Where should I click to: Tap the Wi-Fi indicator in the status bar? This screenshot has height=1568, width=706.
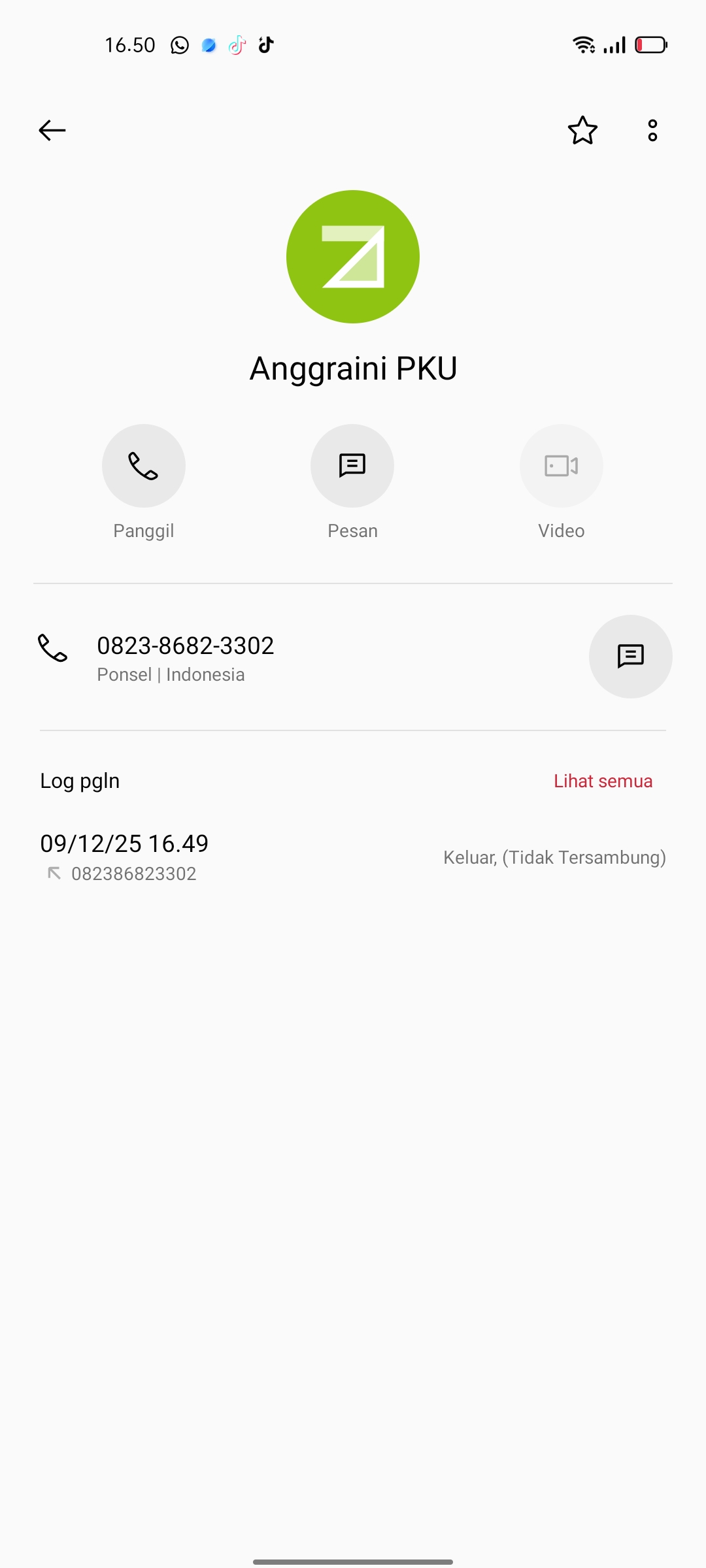[x=582, y=44]
